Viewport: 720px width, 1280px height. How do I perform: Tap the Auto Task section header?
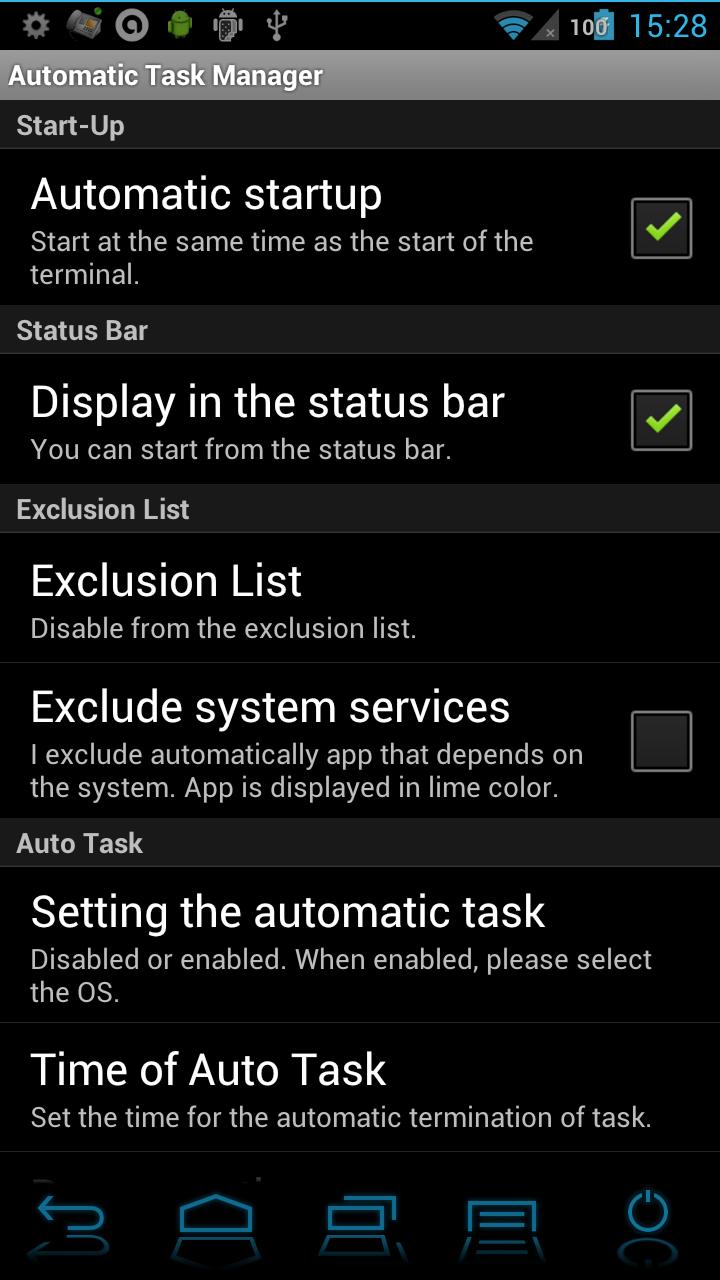point(79,843)
